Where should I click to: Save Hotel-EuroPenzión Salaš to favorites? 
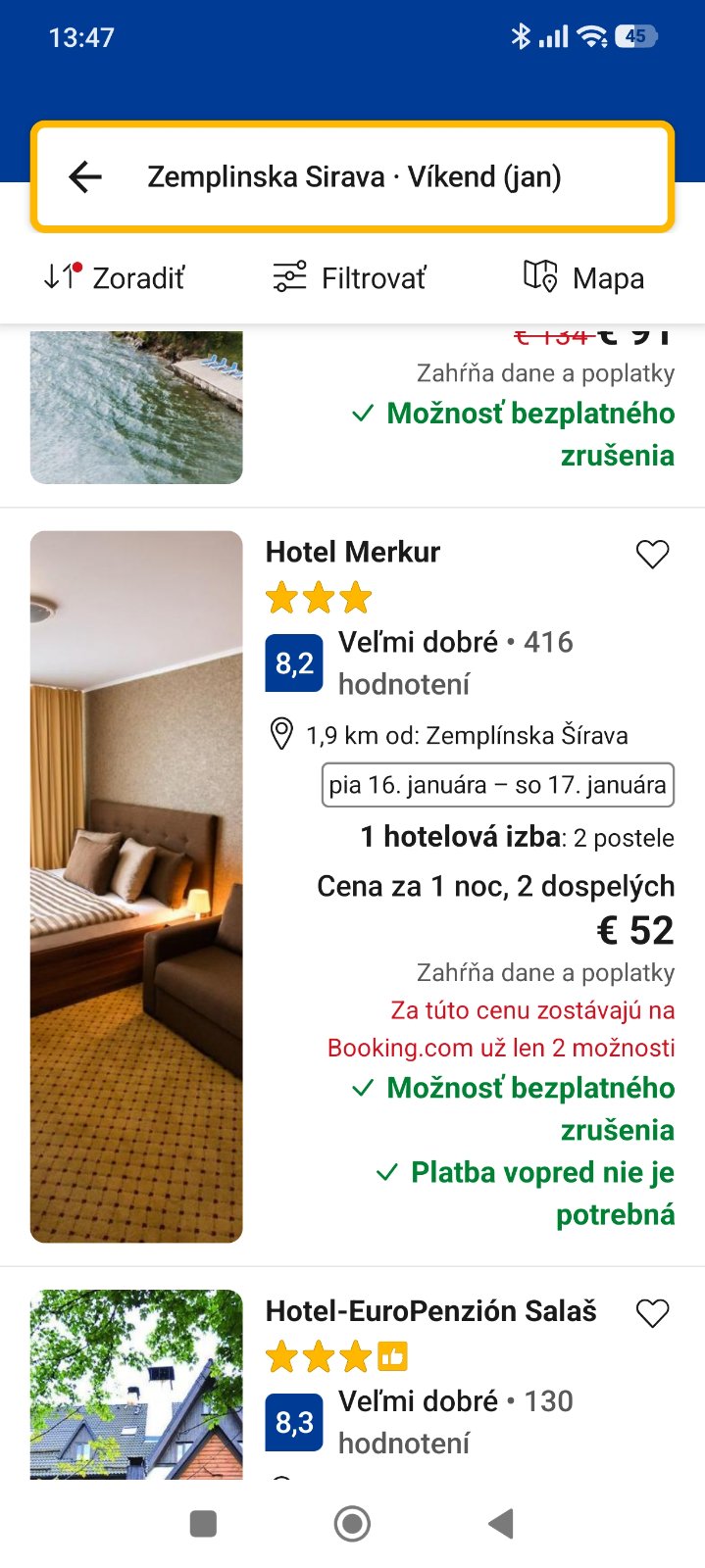click(x=652, y=1313)
